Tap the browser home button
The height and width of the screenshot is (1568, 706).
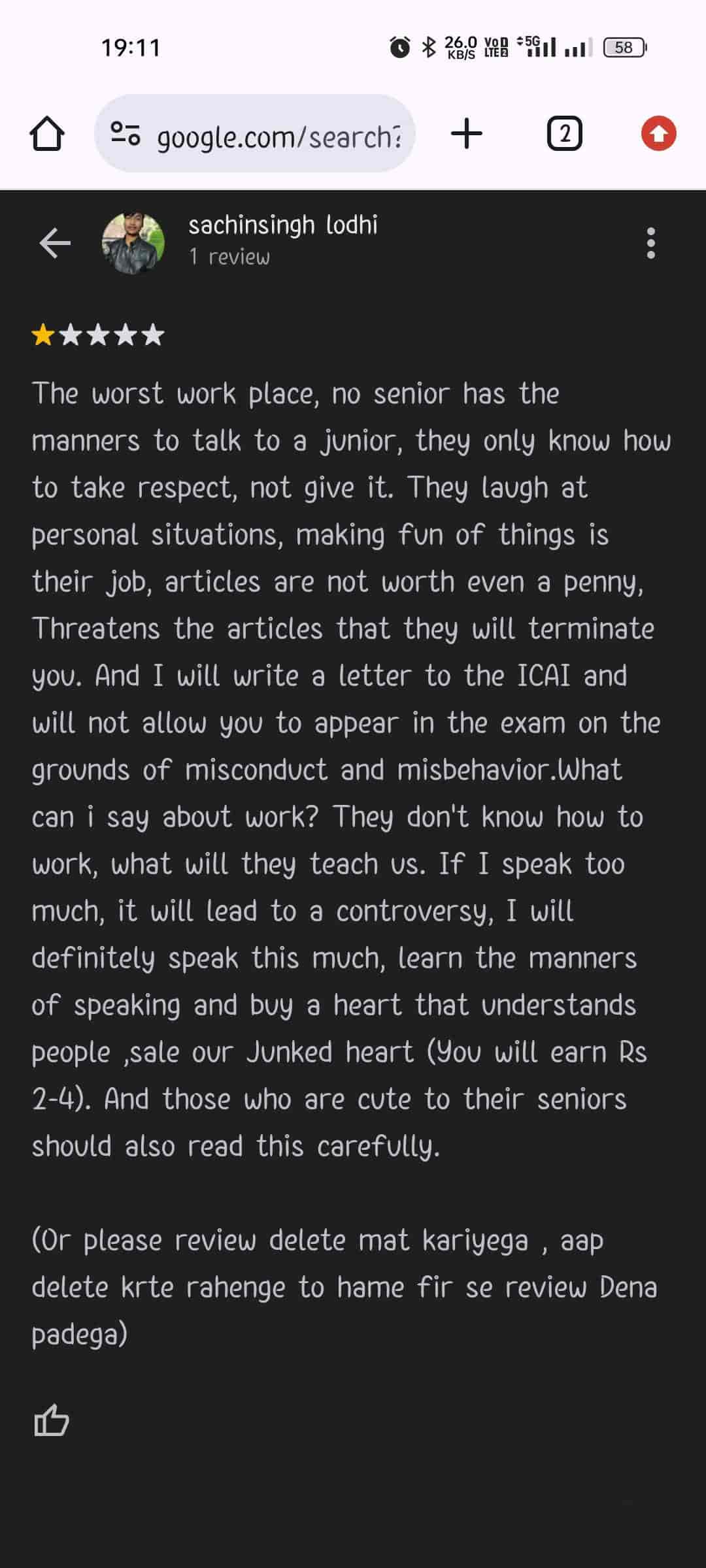click(x=47, y=134)
